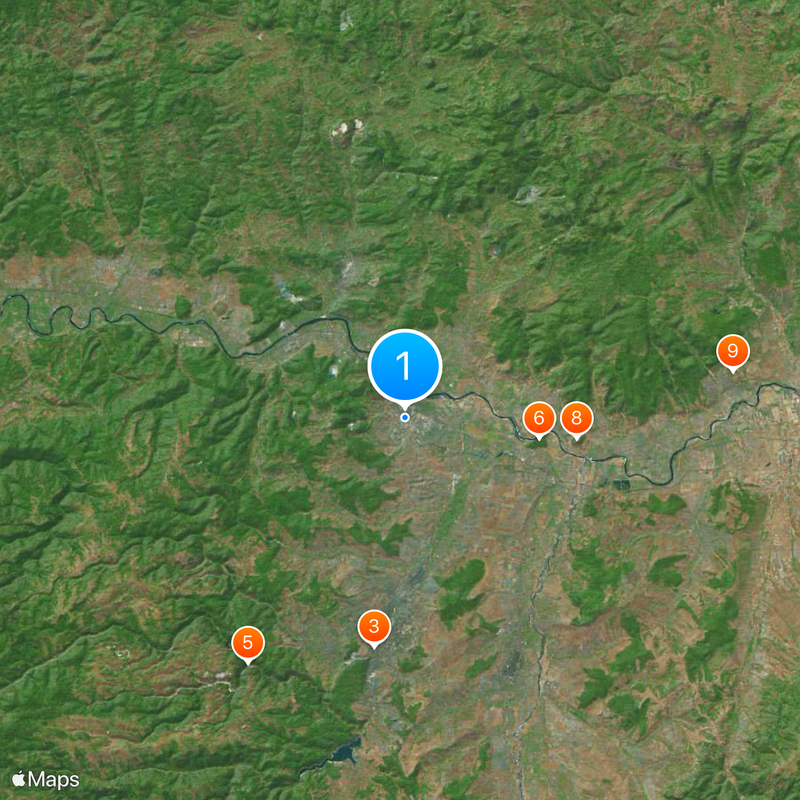Choose map pin number 9
800x800 pixels.
point(733,351)
